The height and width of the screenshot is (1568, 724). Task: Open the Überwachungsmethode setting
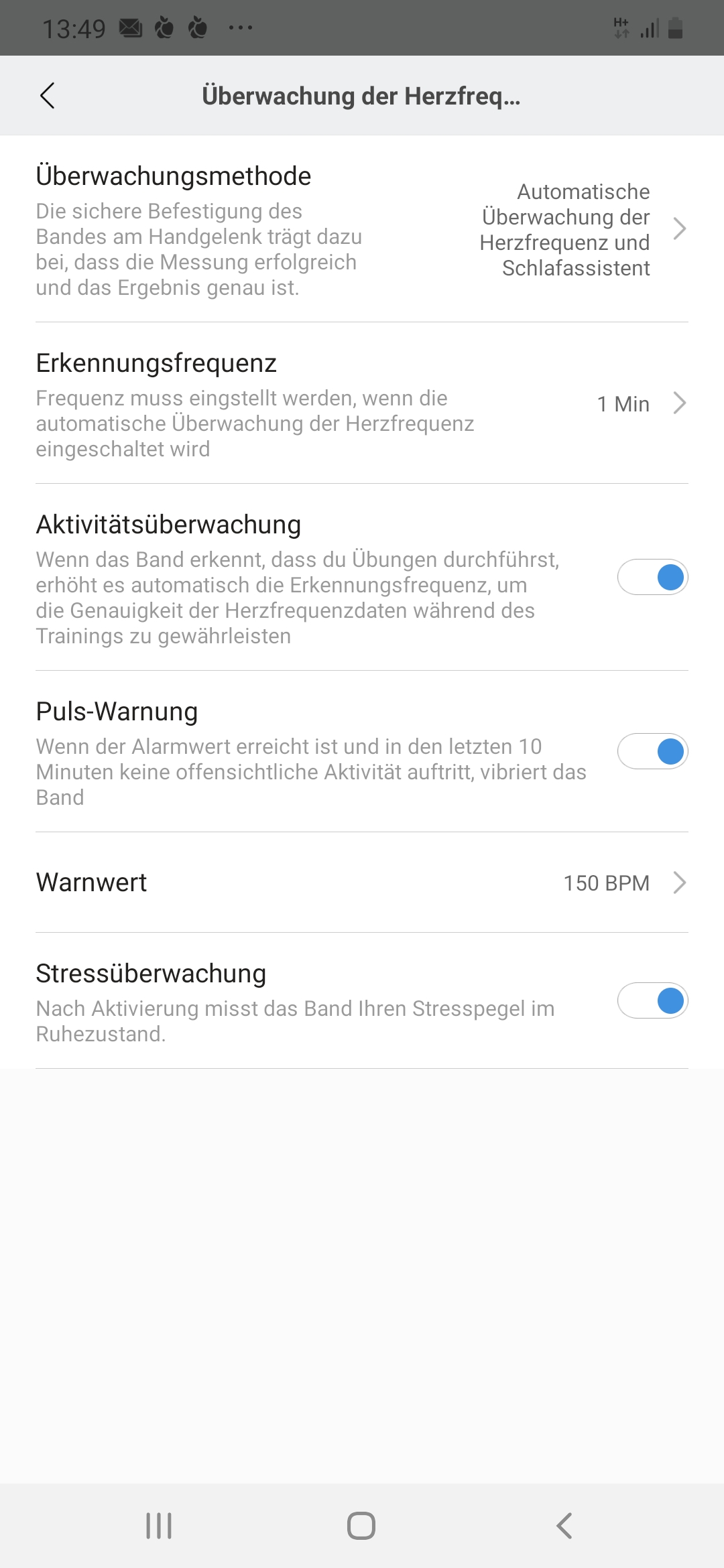[x=362, y=229]
